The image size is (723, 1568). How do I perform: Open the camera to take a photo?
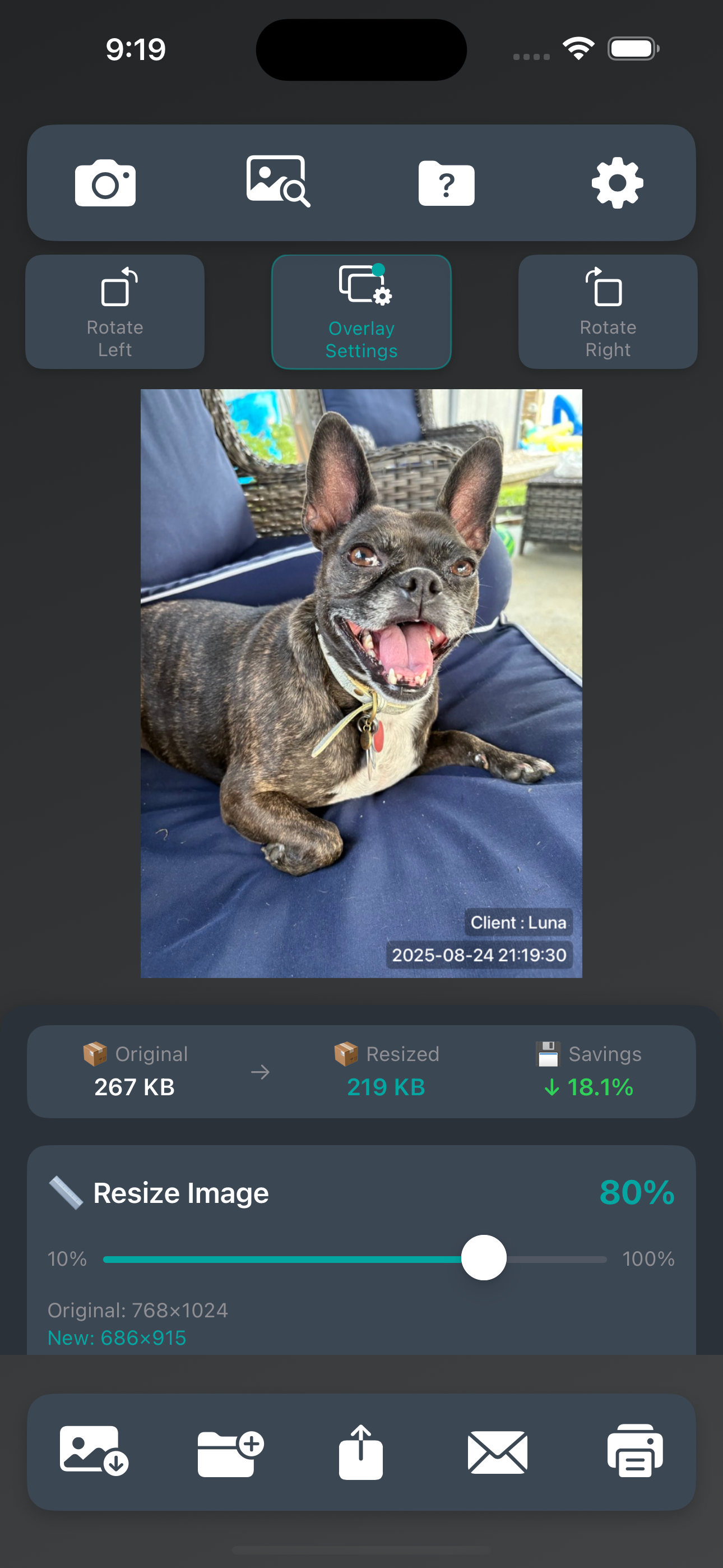pyautogui.click(x=105, y=183)
